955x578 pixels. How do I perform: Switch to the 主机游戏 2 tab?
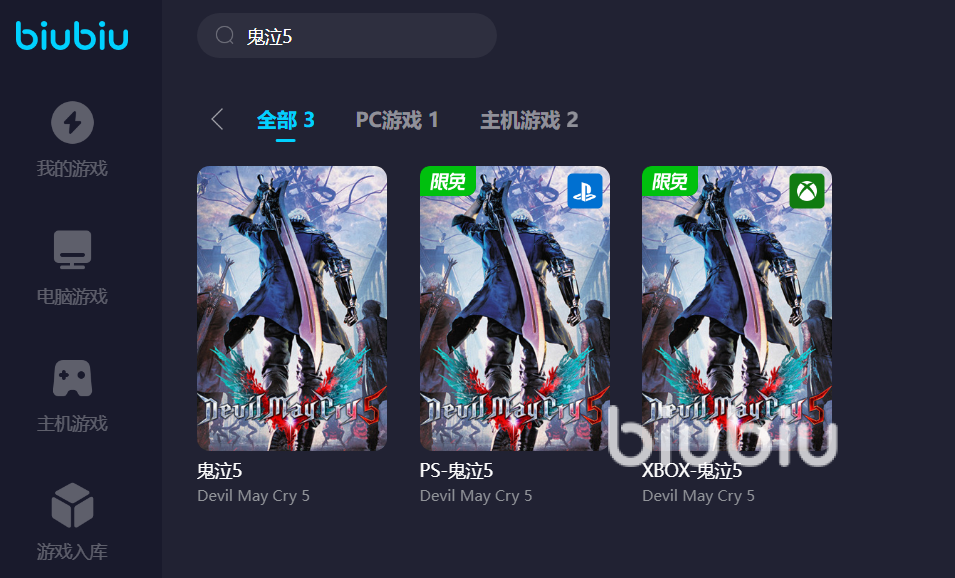pos(529,120)
